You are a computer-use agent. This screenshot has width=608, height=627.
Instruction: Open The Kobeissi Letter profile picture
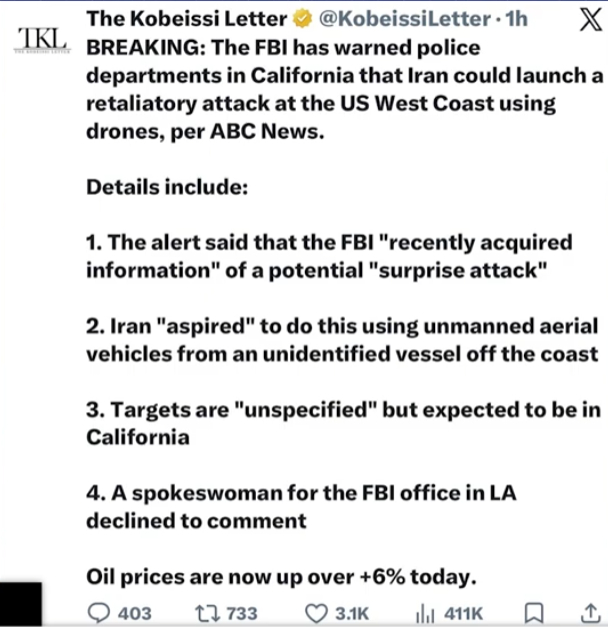point(44,41)
